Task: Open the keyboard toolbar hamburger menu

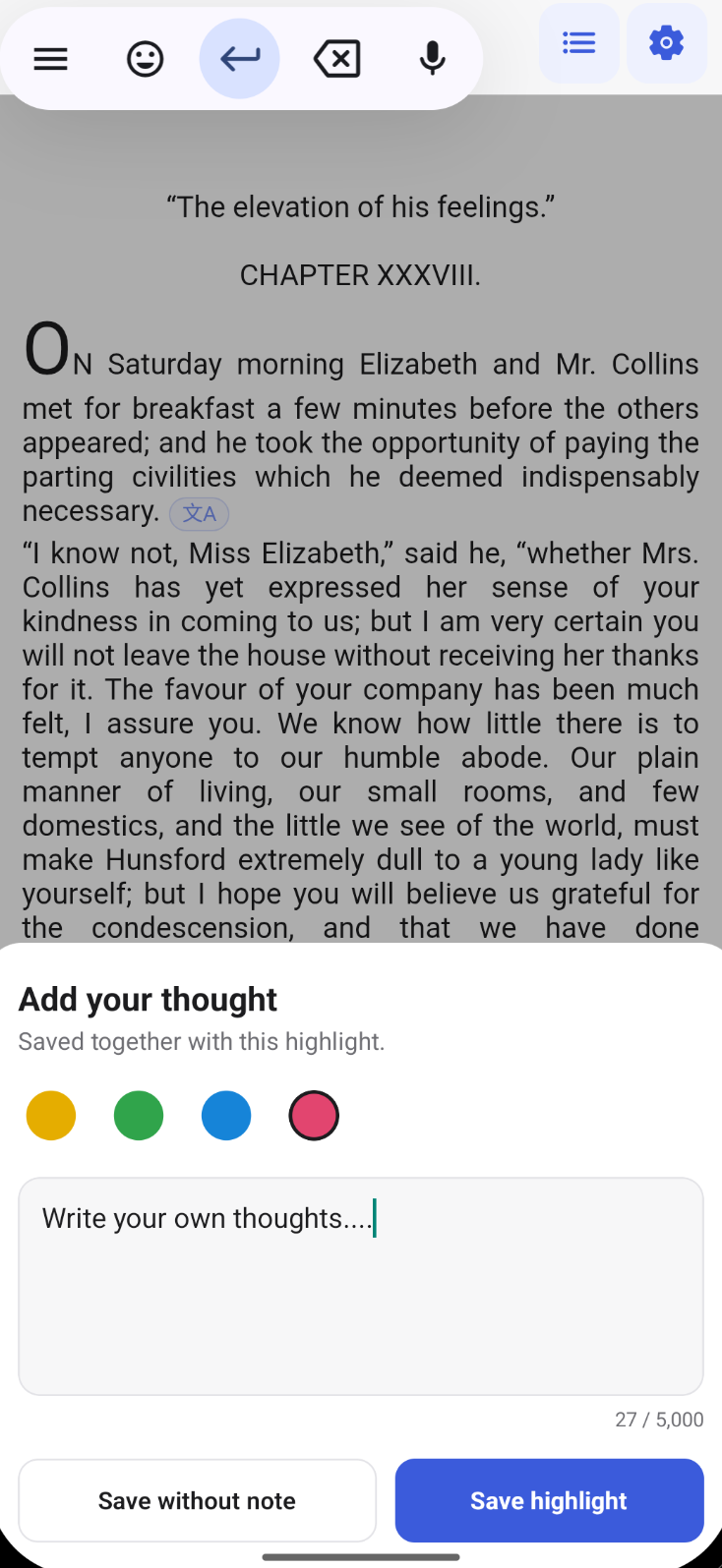Action: [51, 59]
